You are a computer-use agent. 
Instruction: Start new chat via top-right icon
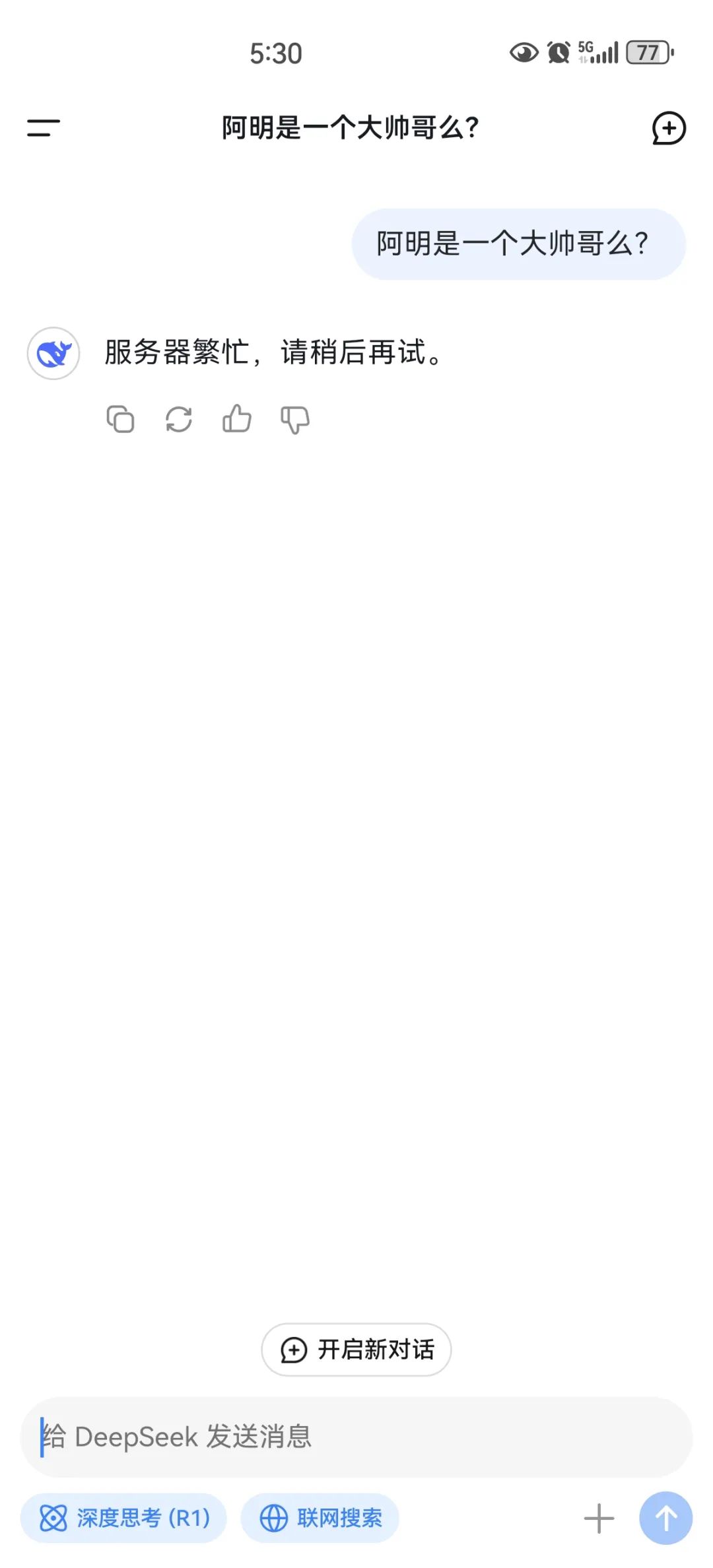pyautogui.click(x=669, y=128)
